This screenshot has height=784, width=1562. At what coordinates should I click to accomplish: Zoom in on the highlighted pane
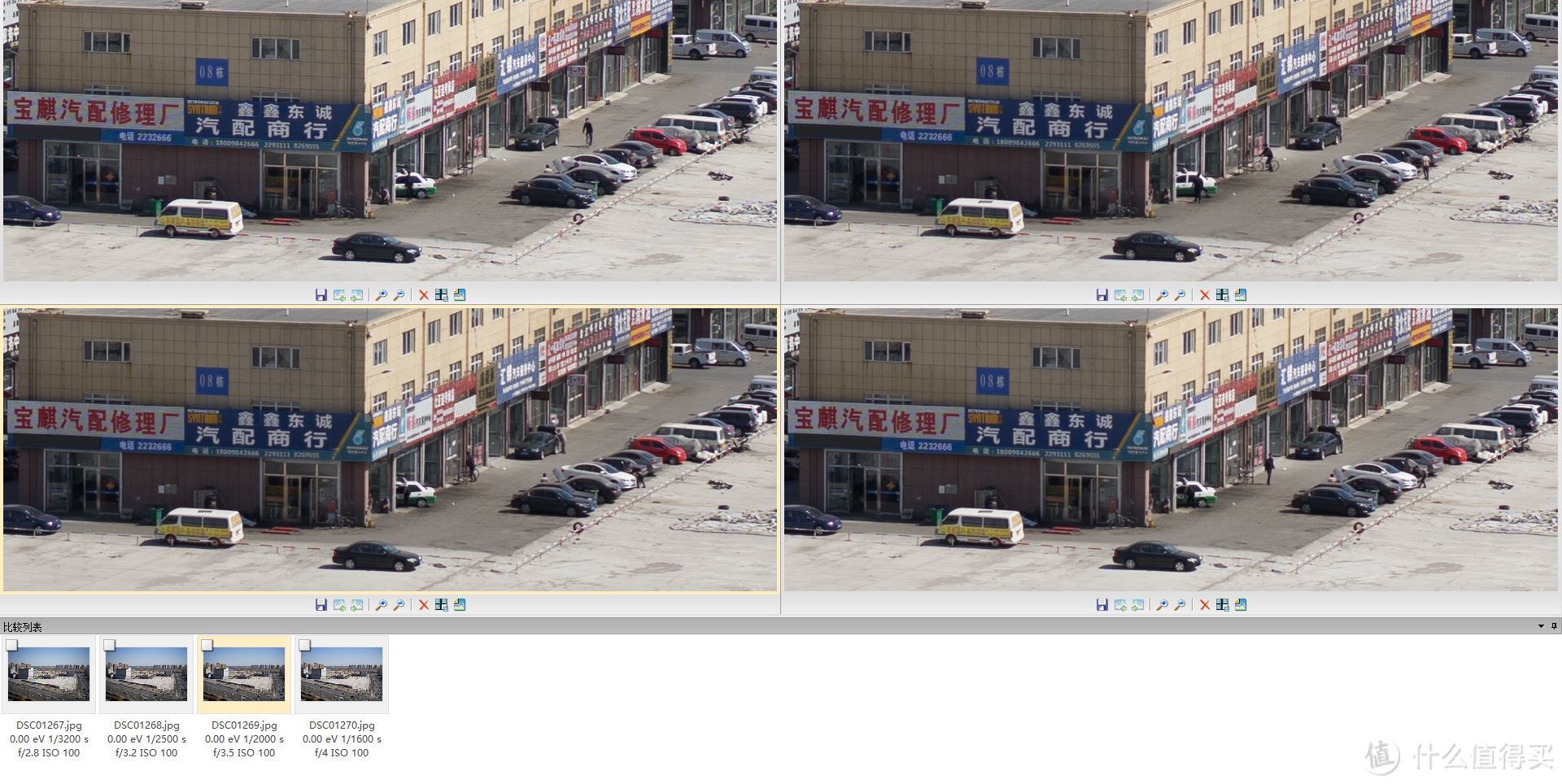[x=381, y=605]
